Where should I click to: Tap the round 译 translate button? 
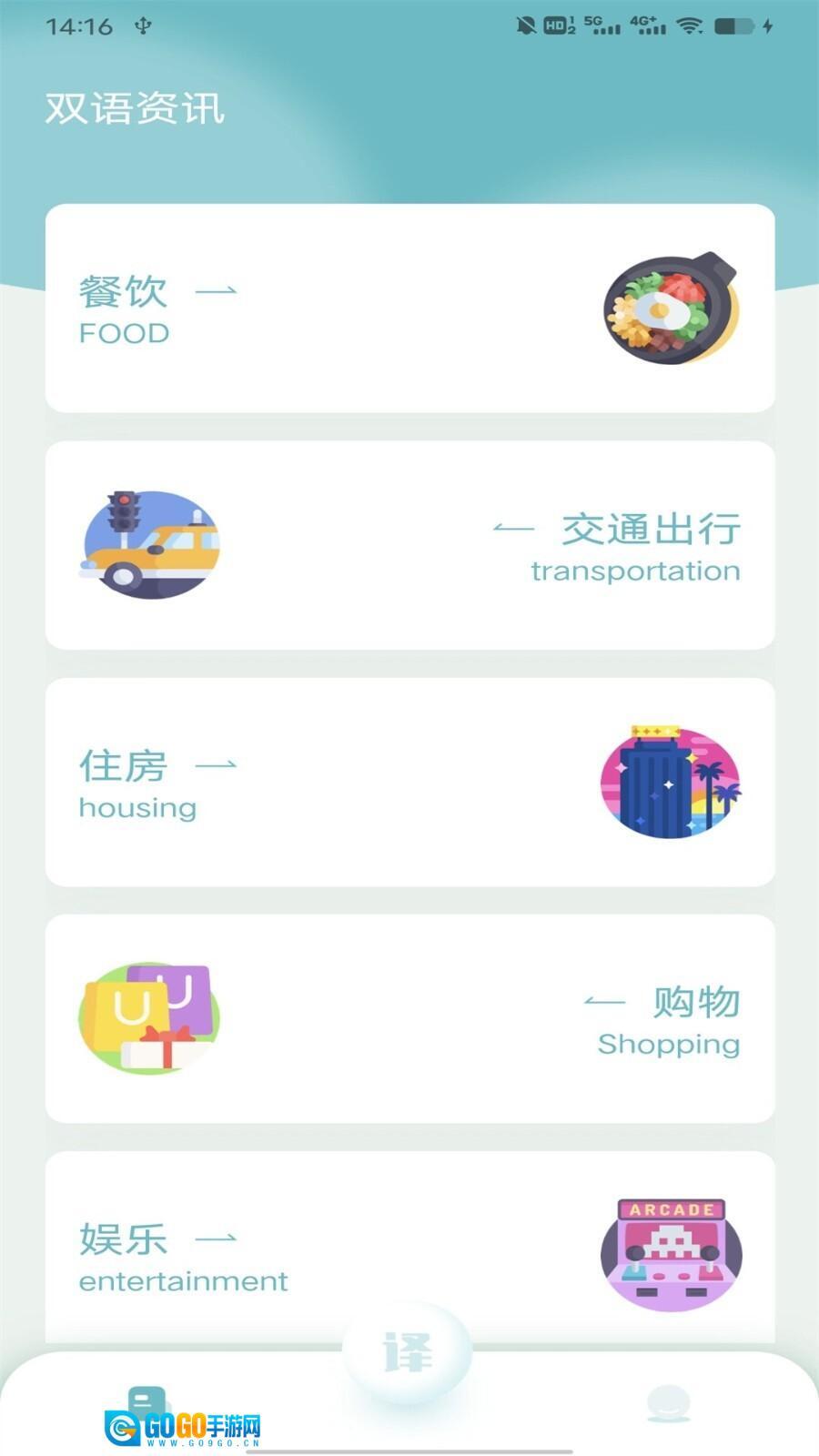pyautogui.click(x=407, y=1353)
